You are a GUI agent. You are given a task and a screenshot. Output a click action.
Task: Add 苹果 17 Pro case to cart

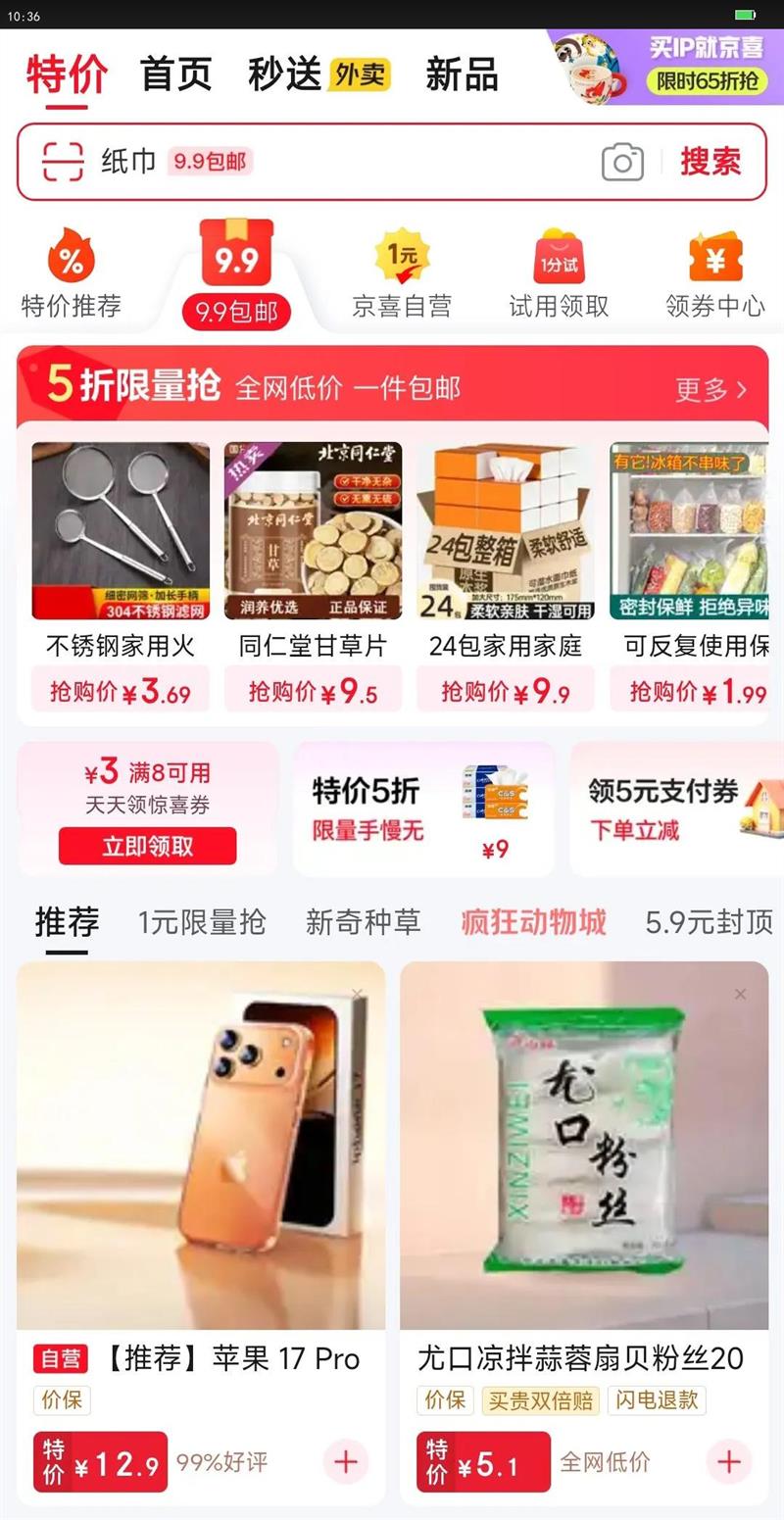point(345,1462)
